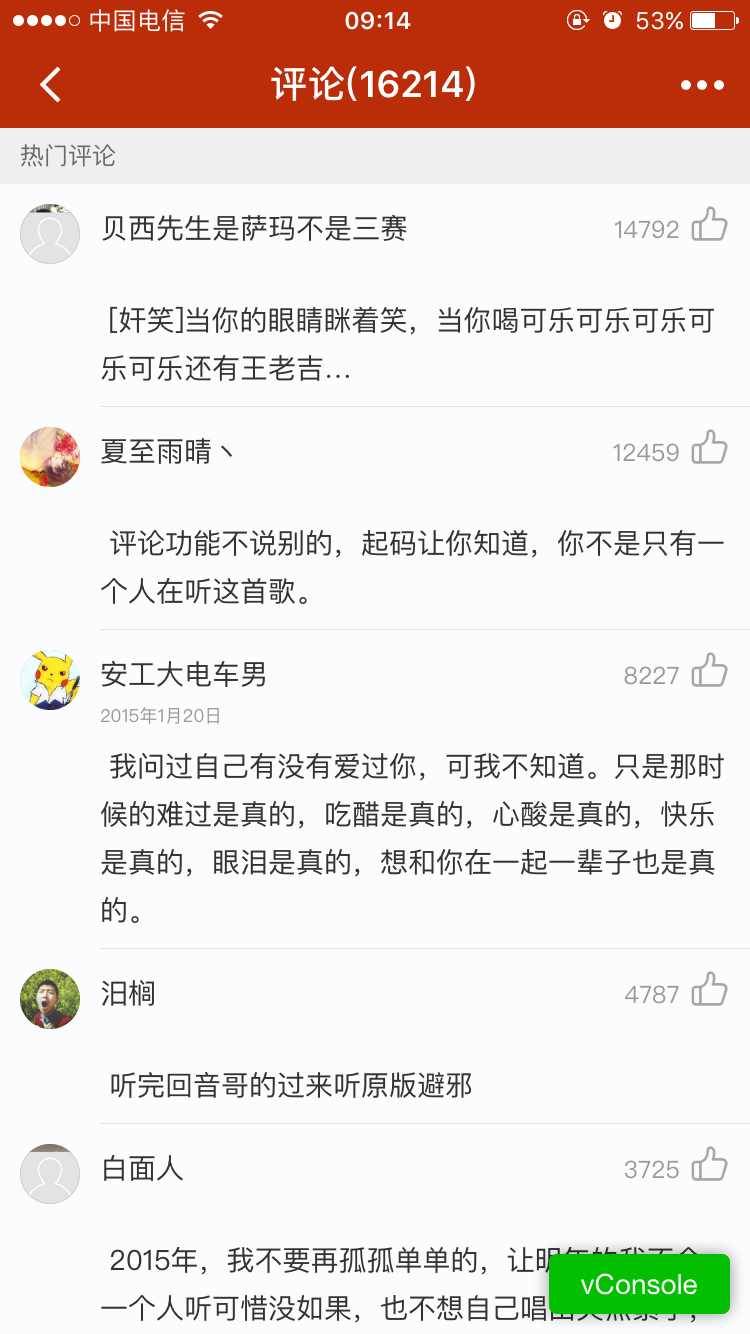This screenshot has height=1334, width=750.
Task: Open the profile of 白面人
Action: [50, 1174]
